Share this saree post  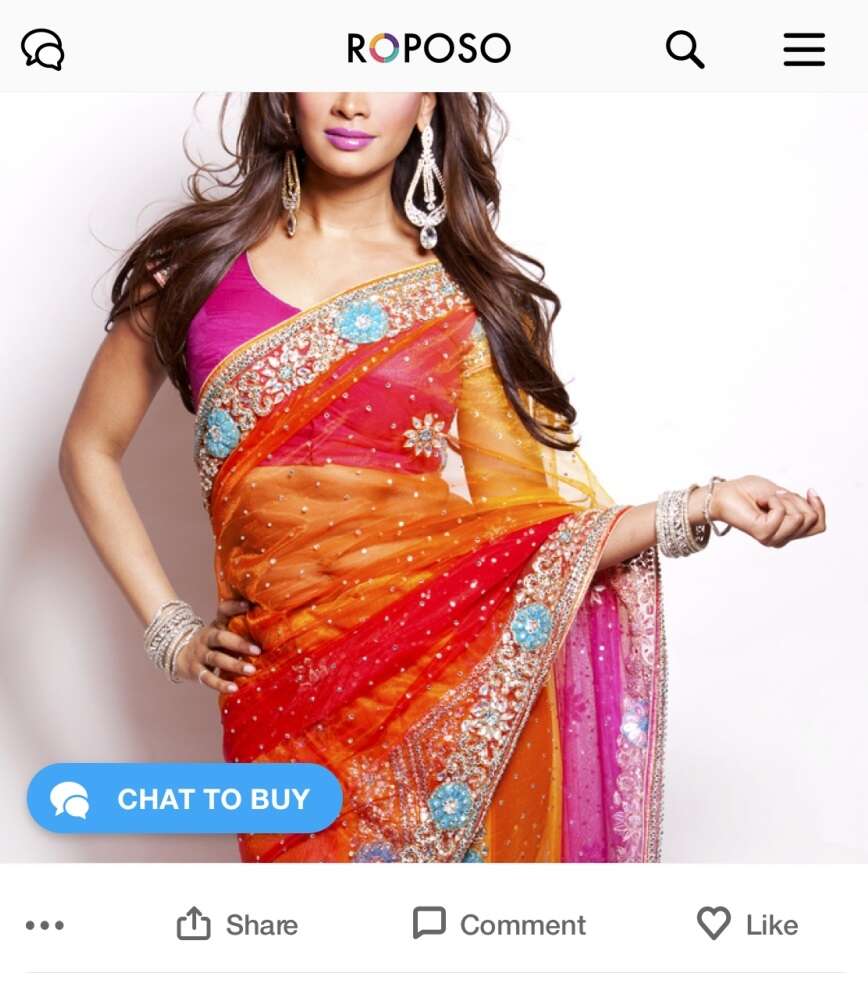click(x=237, y=925)
